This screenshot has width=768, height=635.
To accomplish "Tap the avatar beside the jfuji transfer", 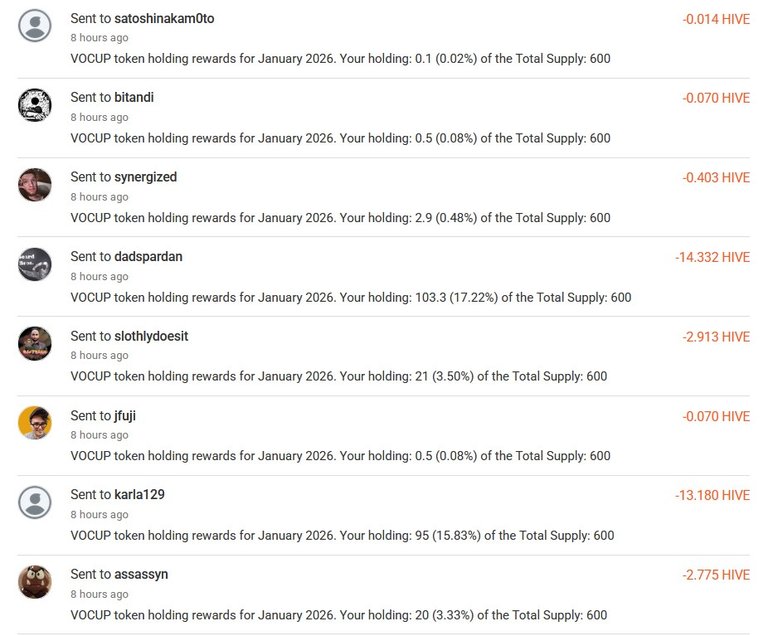I will 35,423.
